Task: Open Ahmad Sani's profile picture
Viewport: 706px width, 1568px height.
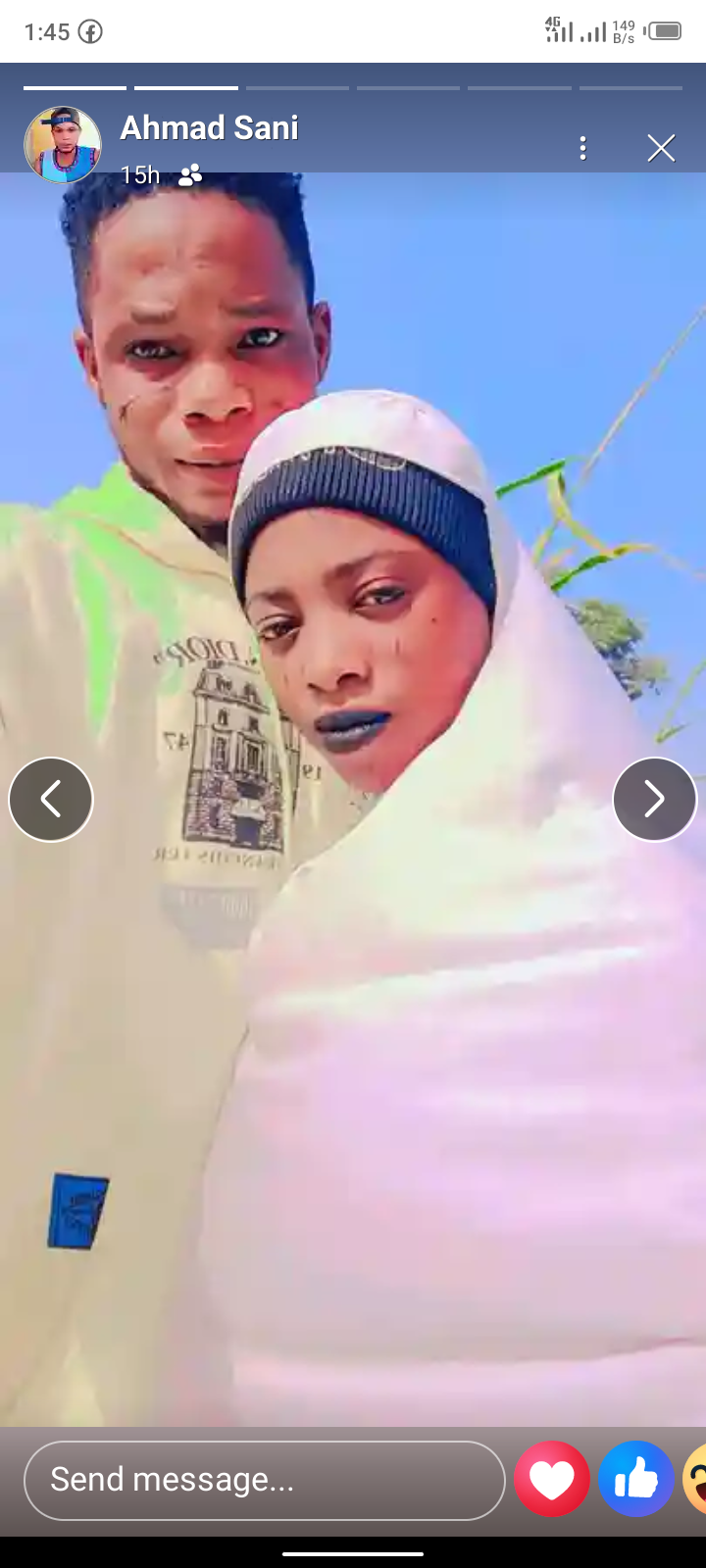Action: [x=63, y=145]
